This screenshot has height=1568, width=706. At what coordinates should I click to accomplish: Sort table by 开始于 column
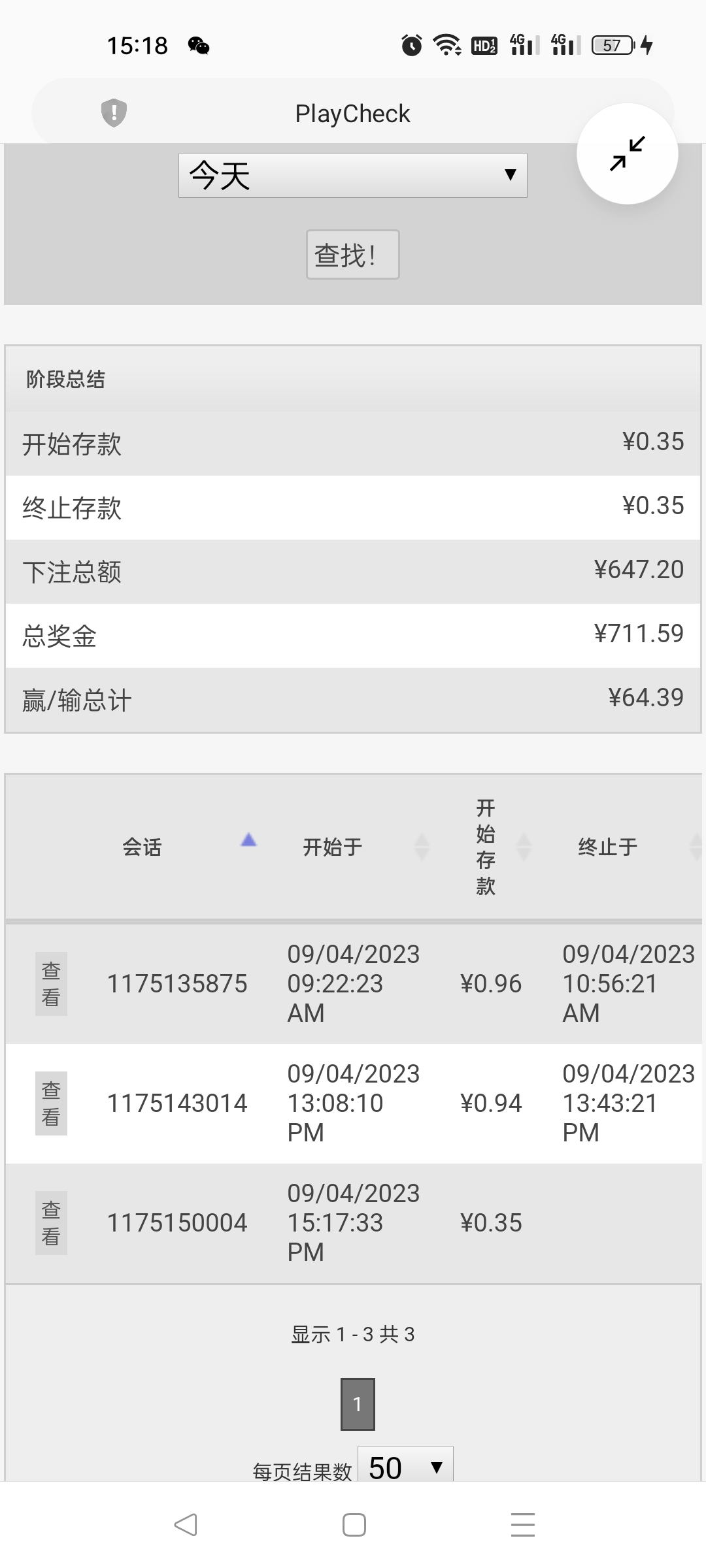(x=333, y=847)
